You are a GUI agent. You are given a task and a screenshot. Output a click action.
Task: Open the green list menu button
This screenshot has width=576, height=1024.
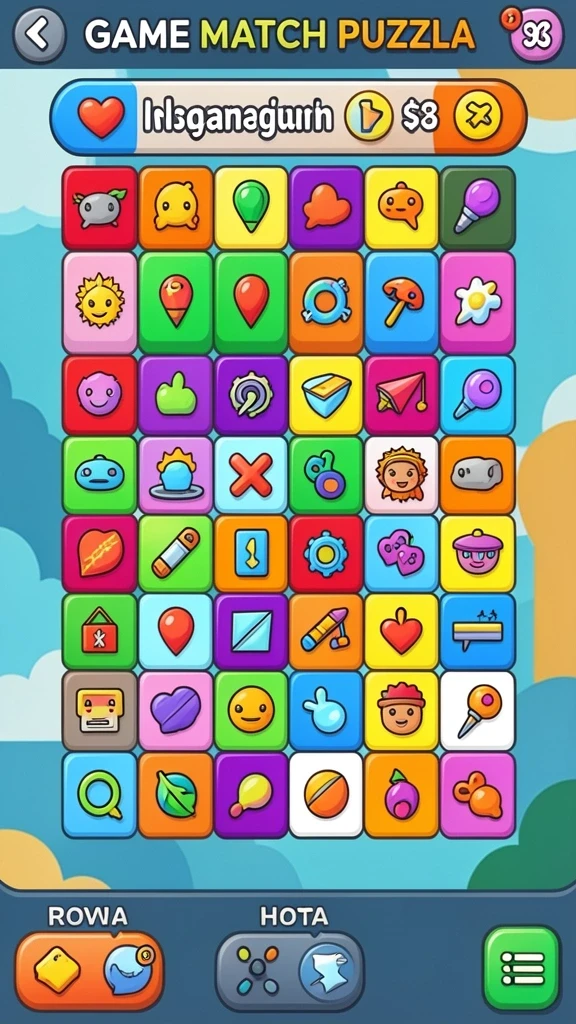(522, 968)
